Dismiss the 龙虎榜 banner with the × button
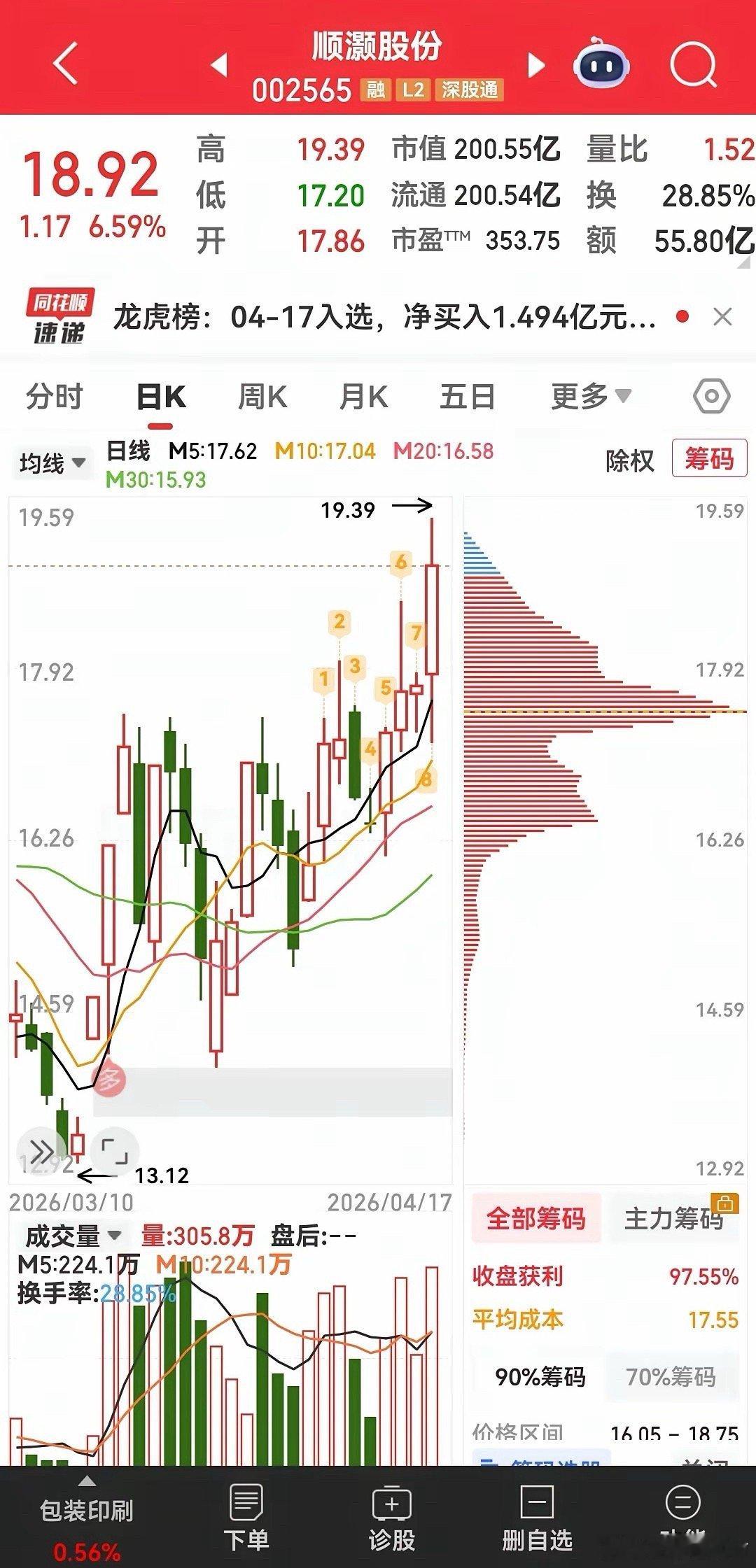The image size is (756, 1568). [x=724, y=317]
